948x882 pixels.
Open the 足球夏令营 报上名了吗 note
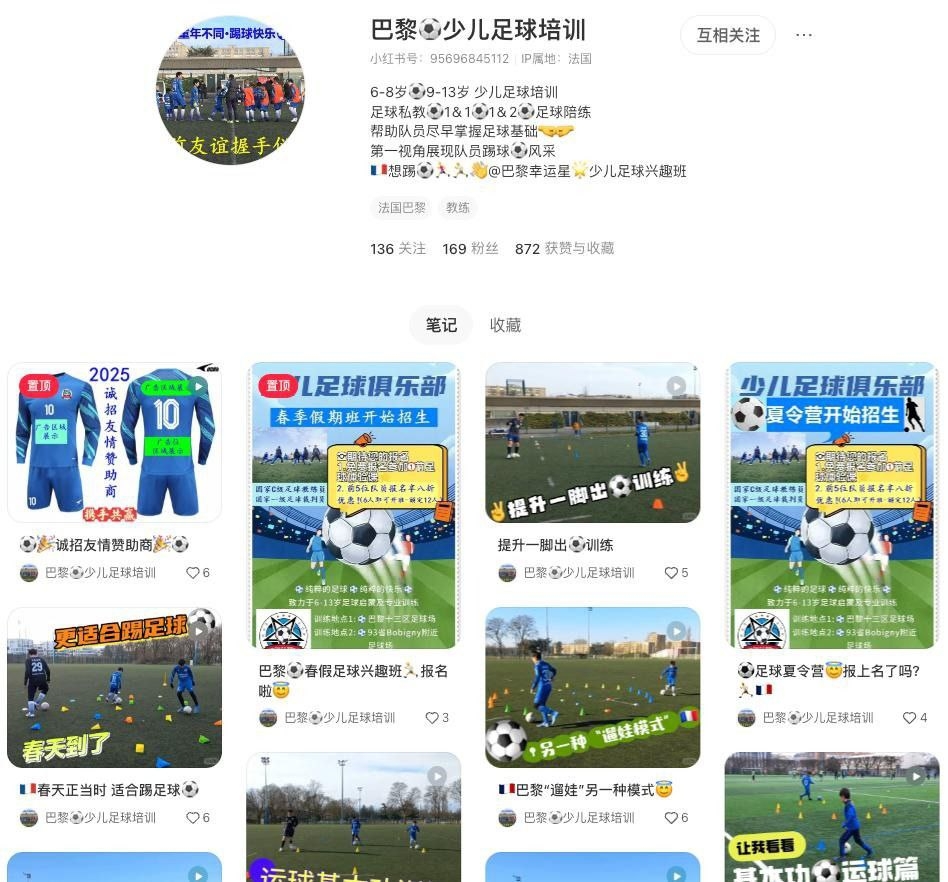[832, 505]
